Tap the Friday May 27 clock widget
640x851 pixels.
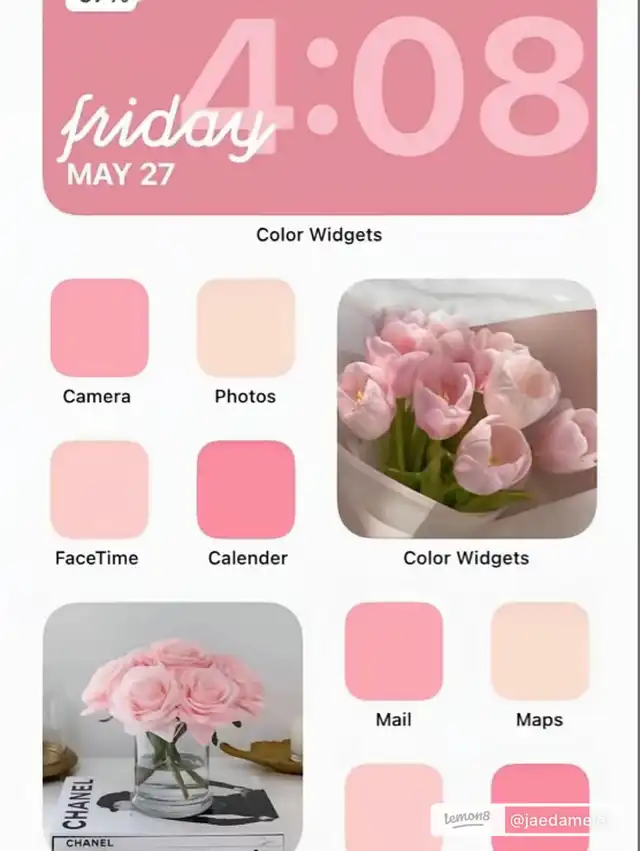[320, 107]
